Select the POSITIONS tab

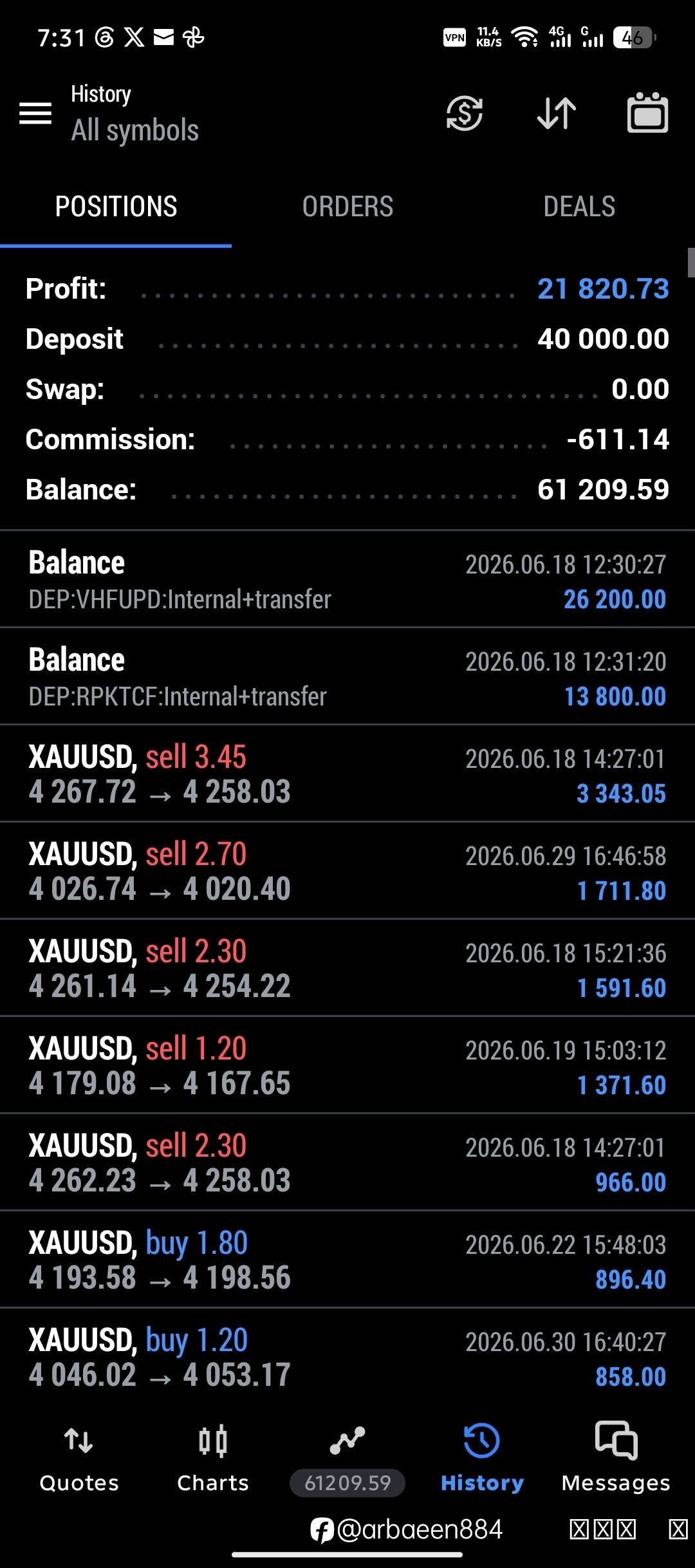point(116,207)
